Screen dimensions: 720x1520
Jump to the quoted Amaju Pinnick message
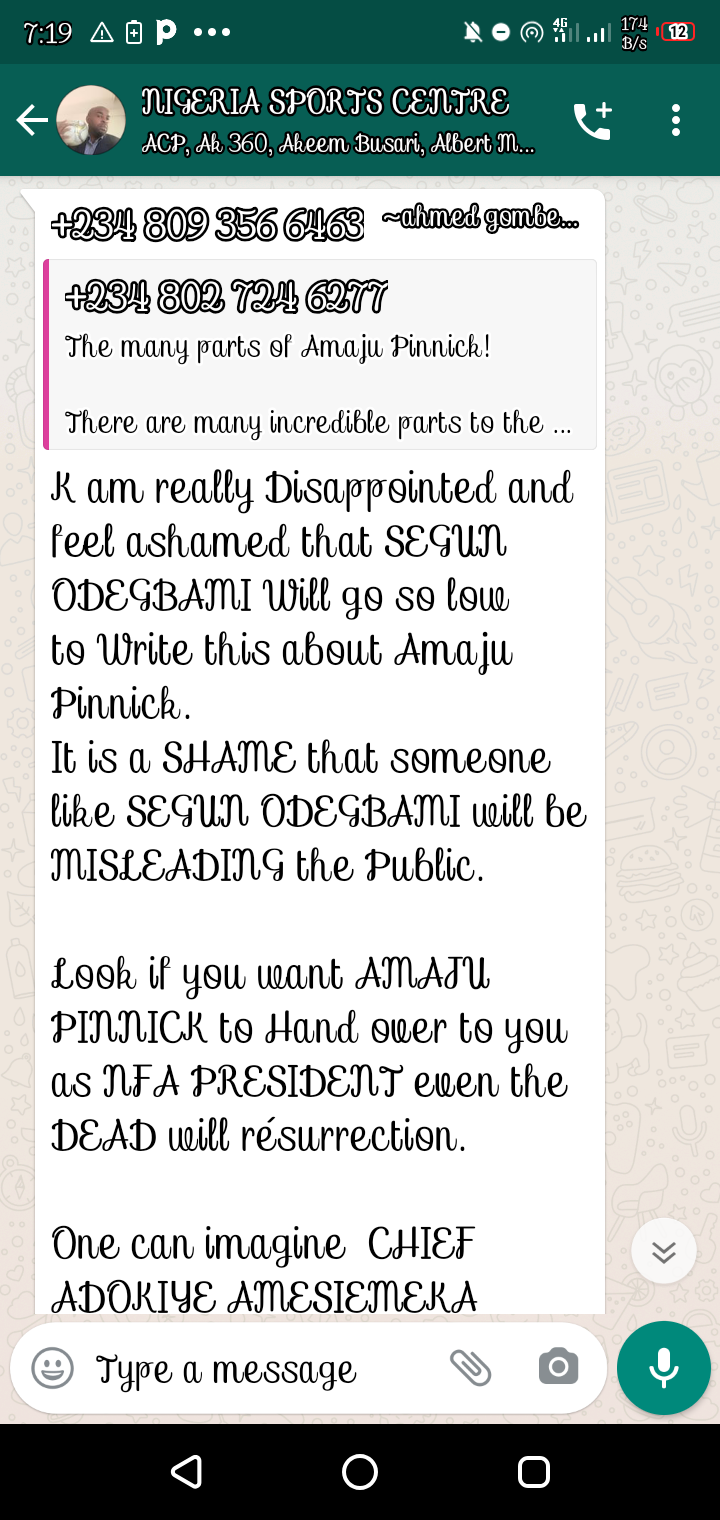(320, 355)
